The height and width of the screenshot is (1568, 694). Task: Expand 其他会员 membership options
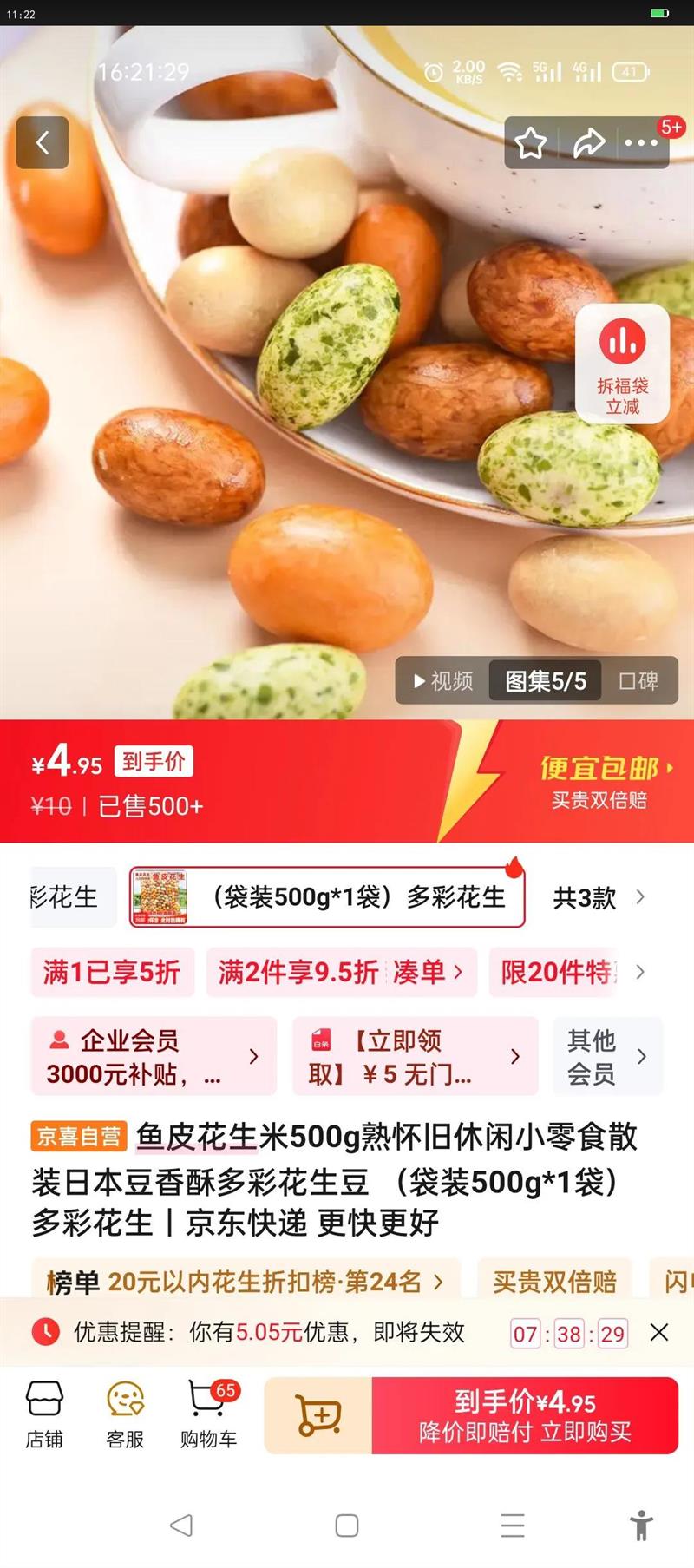(x=606, y=1057)
